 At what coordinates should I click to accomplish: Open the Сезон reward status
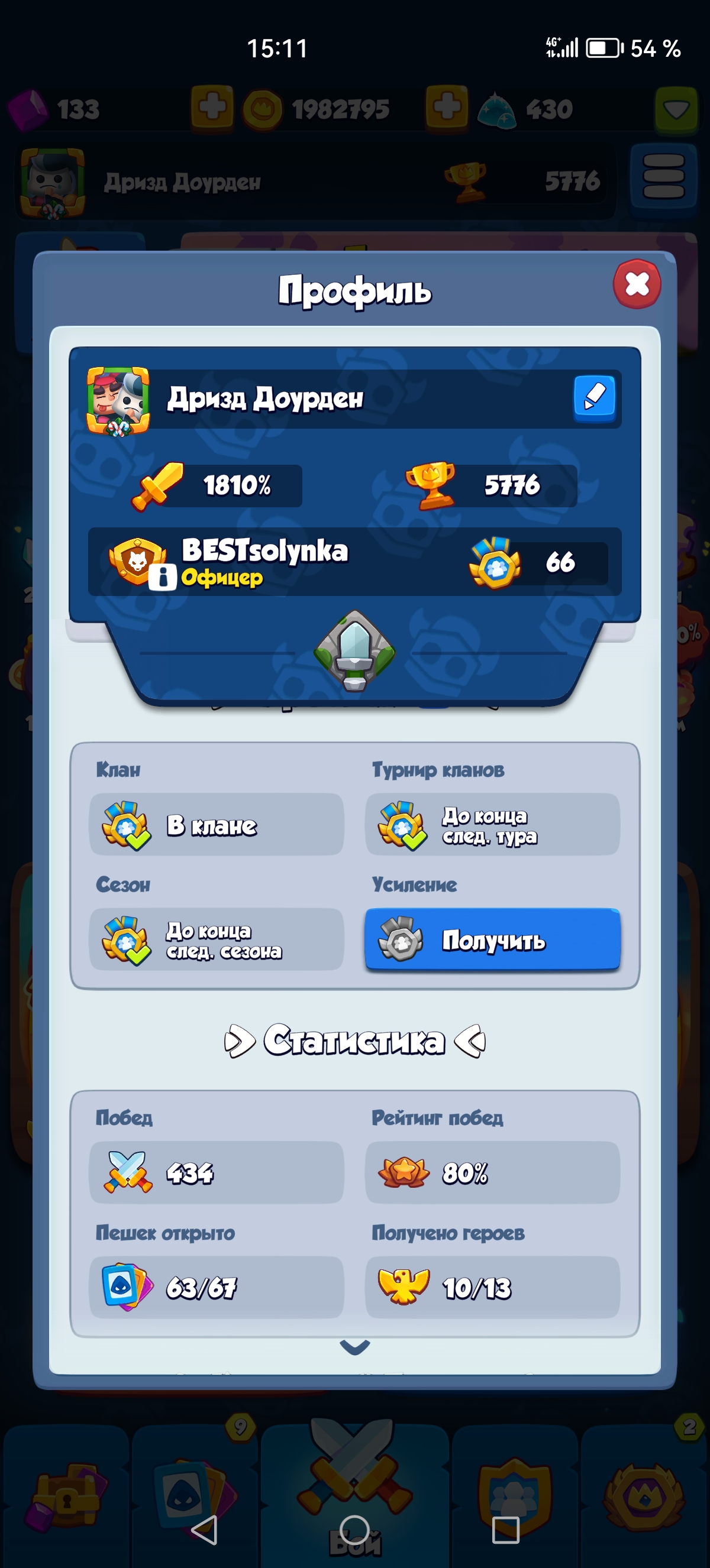point(216,940)
